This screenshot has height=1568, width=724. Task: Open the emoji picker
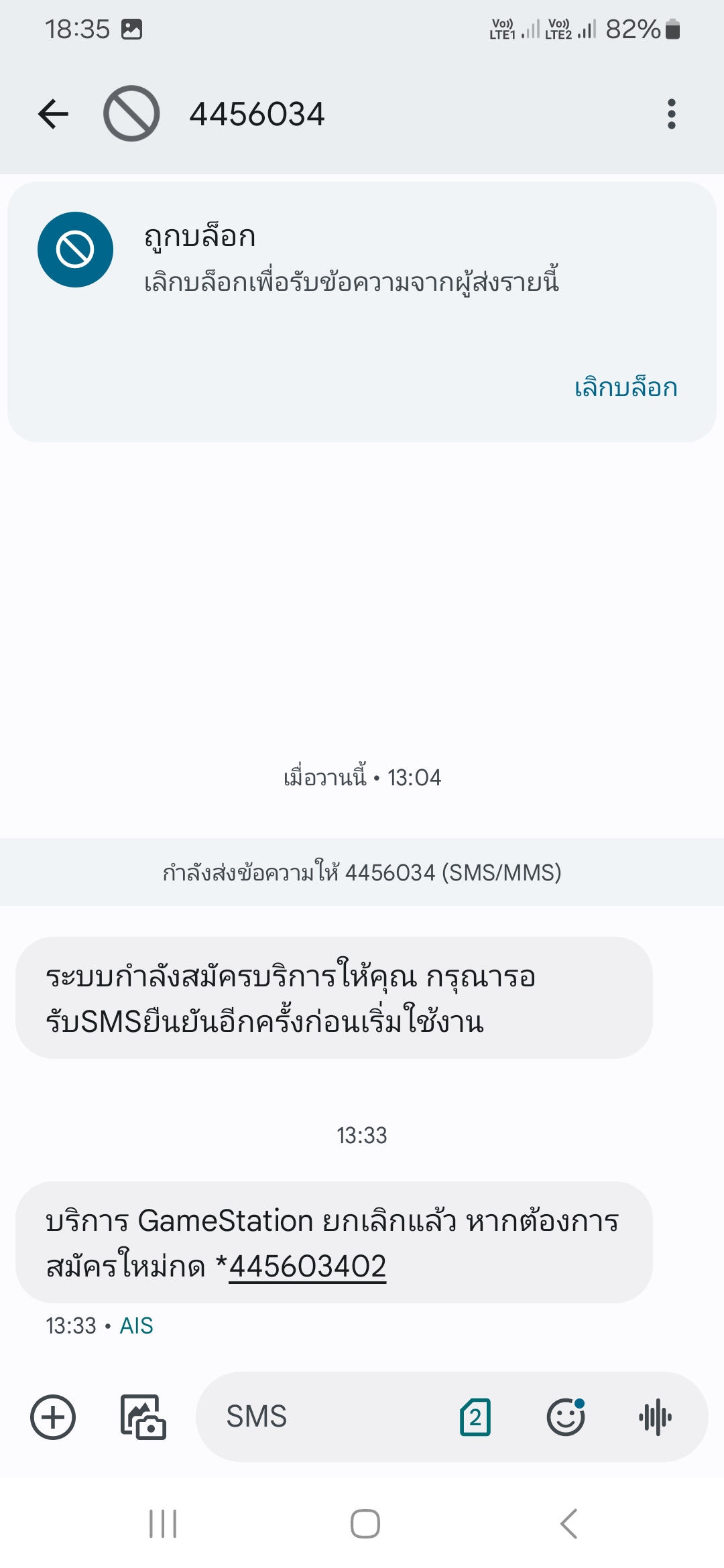(x=566, y=1417)
